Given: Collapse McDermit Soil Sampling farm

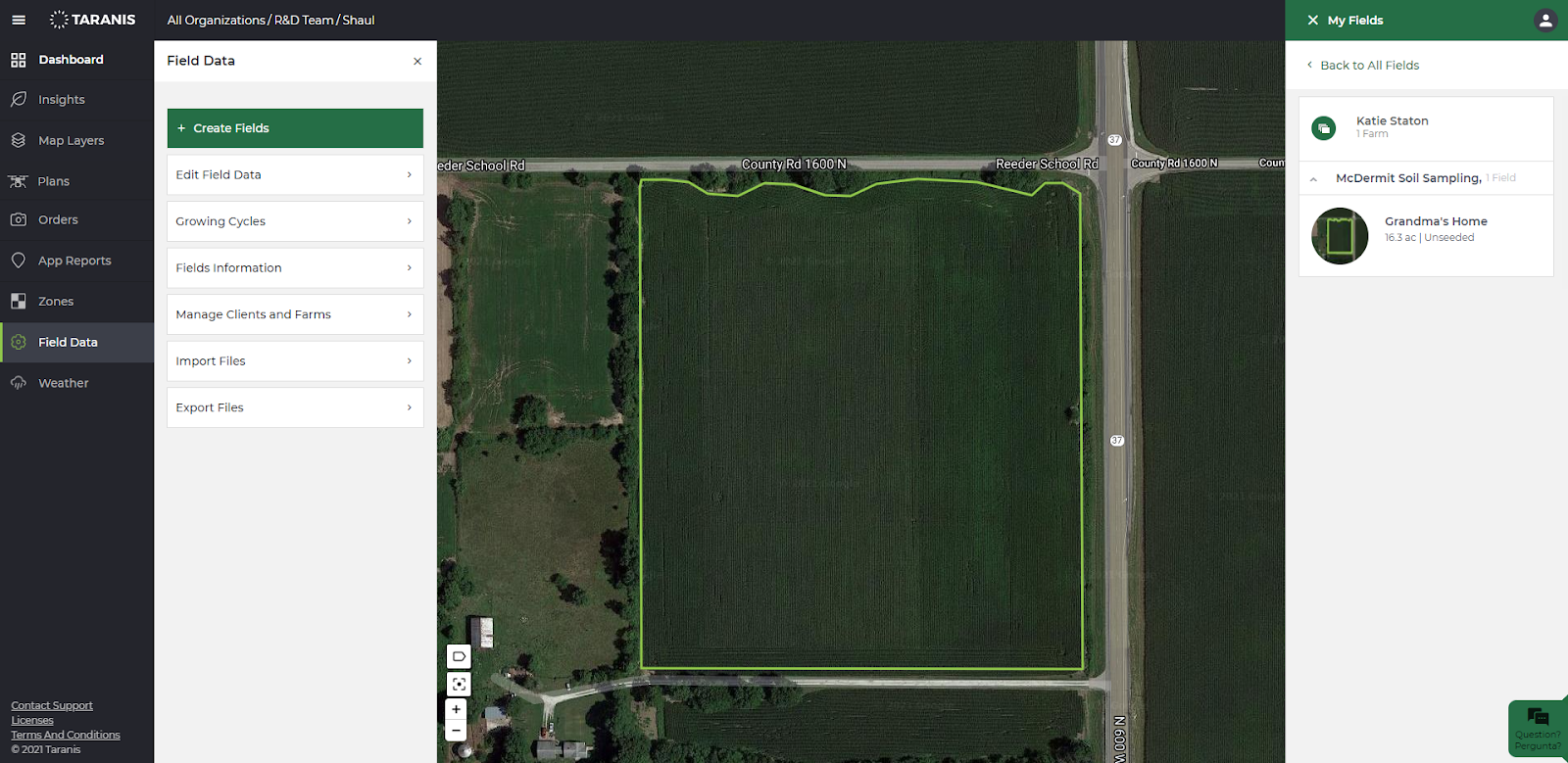Looking at the screenshot, I should click(x=1313, y=179).
